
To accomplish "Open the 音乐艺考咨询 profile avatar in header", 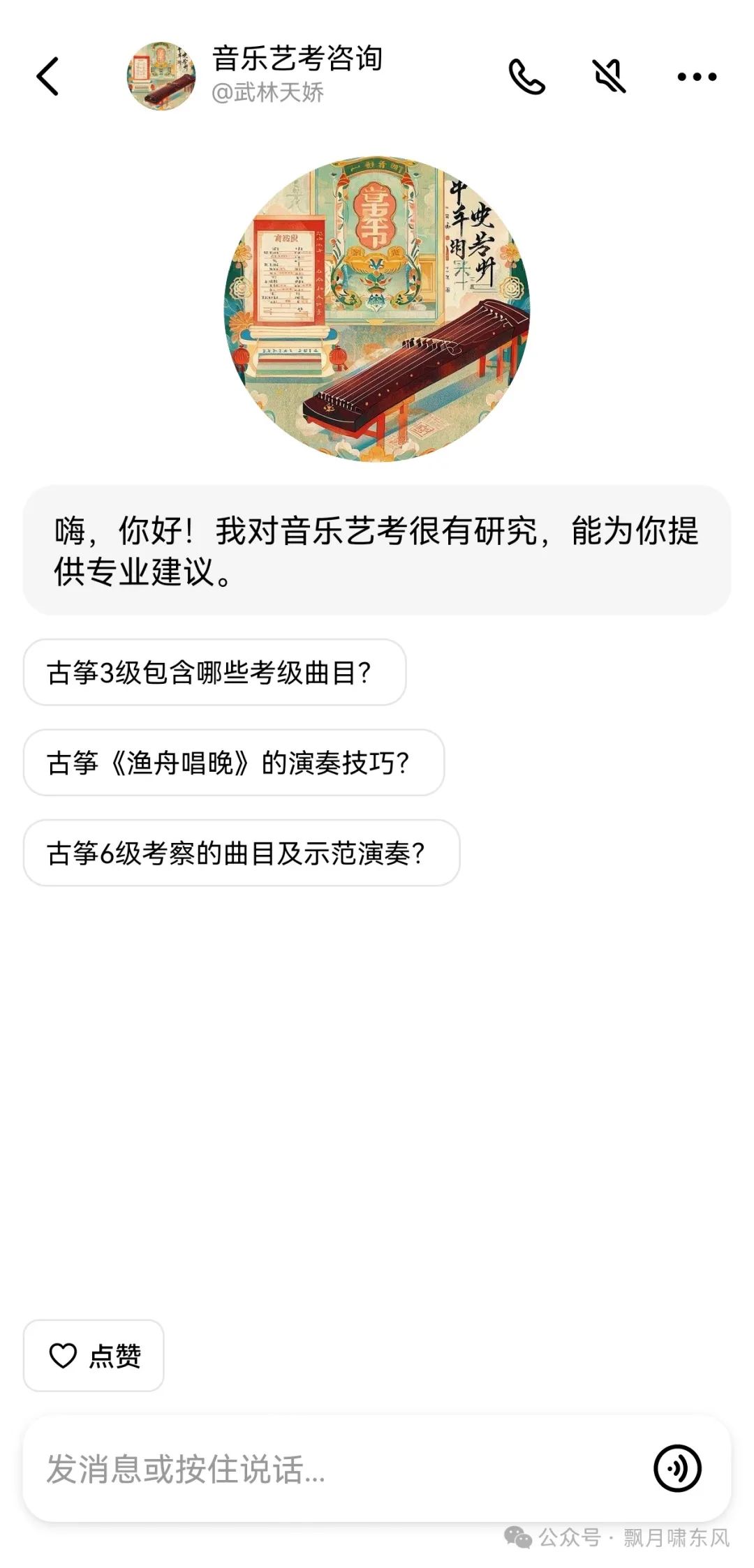I will (161, 76).
